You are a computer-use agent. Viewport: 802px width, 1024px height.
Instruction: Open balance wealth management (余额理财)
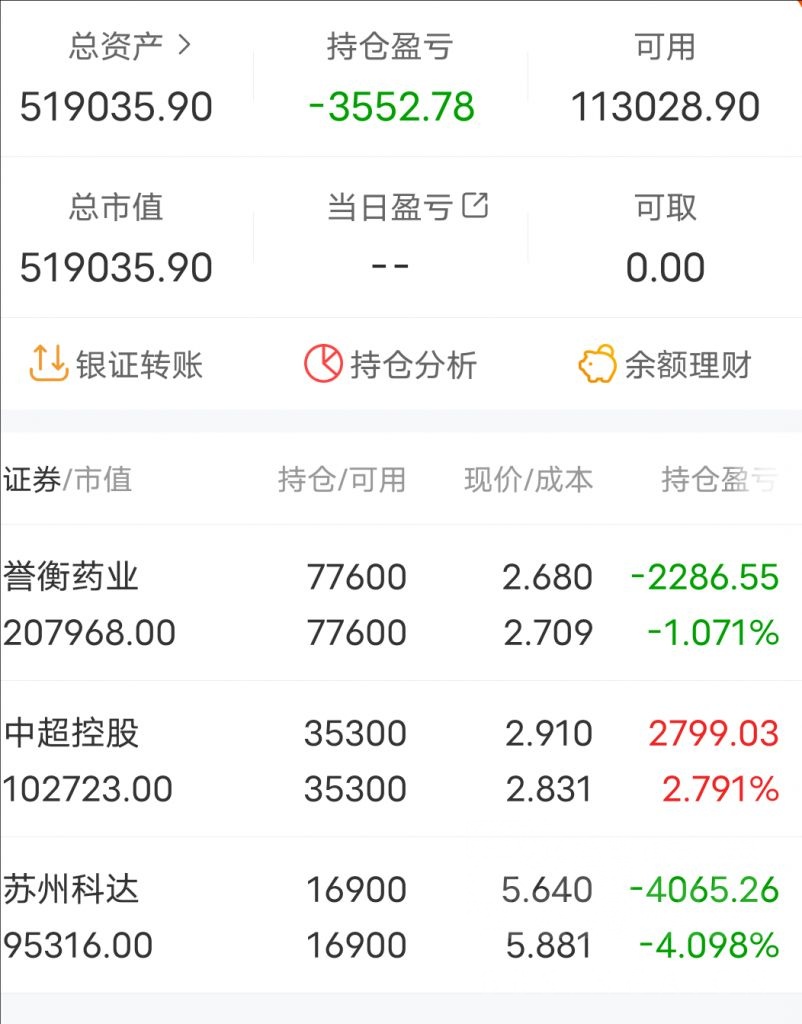[x=665, y=365]
